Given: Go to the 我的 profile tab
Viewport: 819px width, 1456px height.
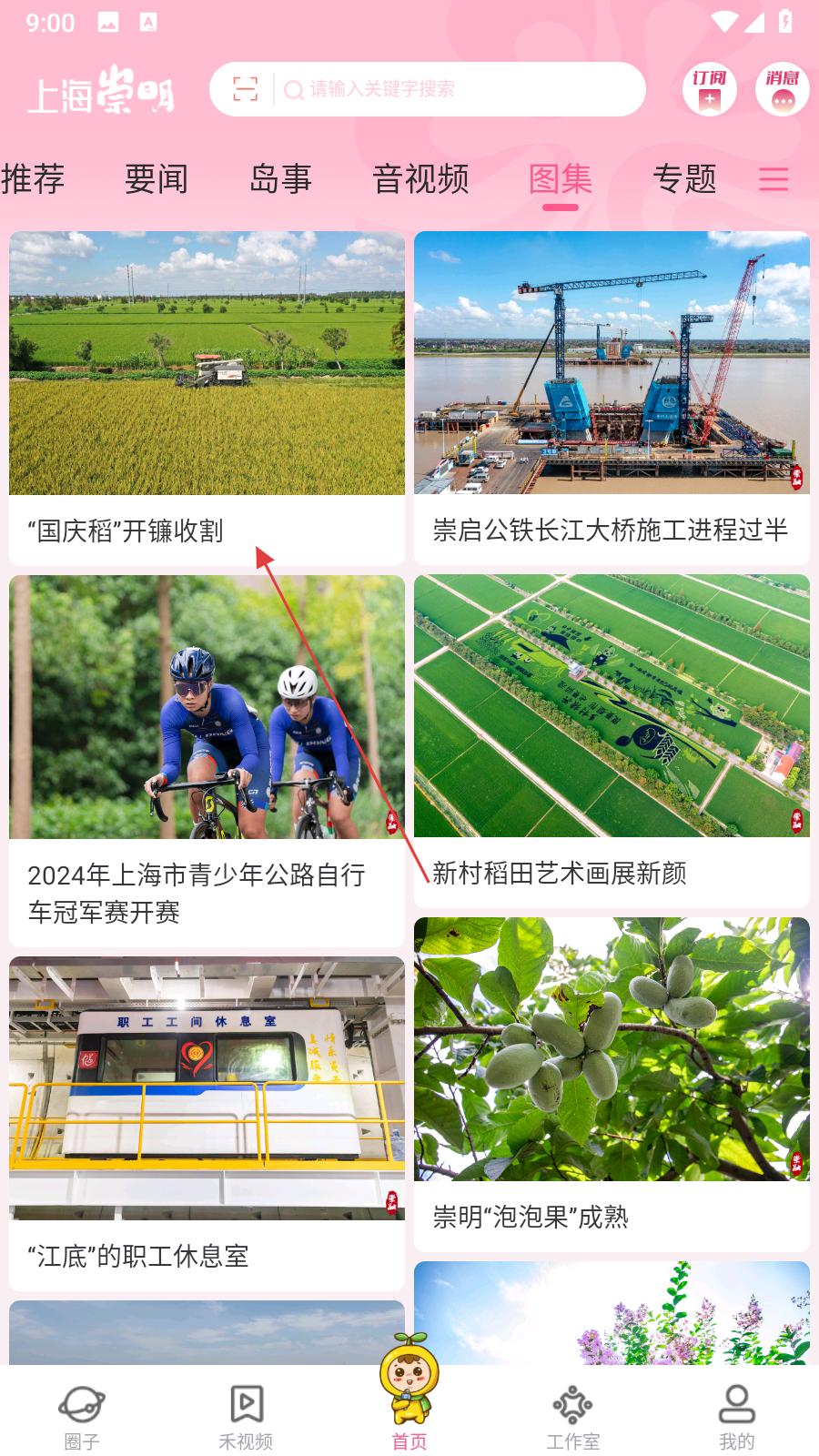Looking at the screenshot, I should tap(737, 1415).
